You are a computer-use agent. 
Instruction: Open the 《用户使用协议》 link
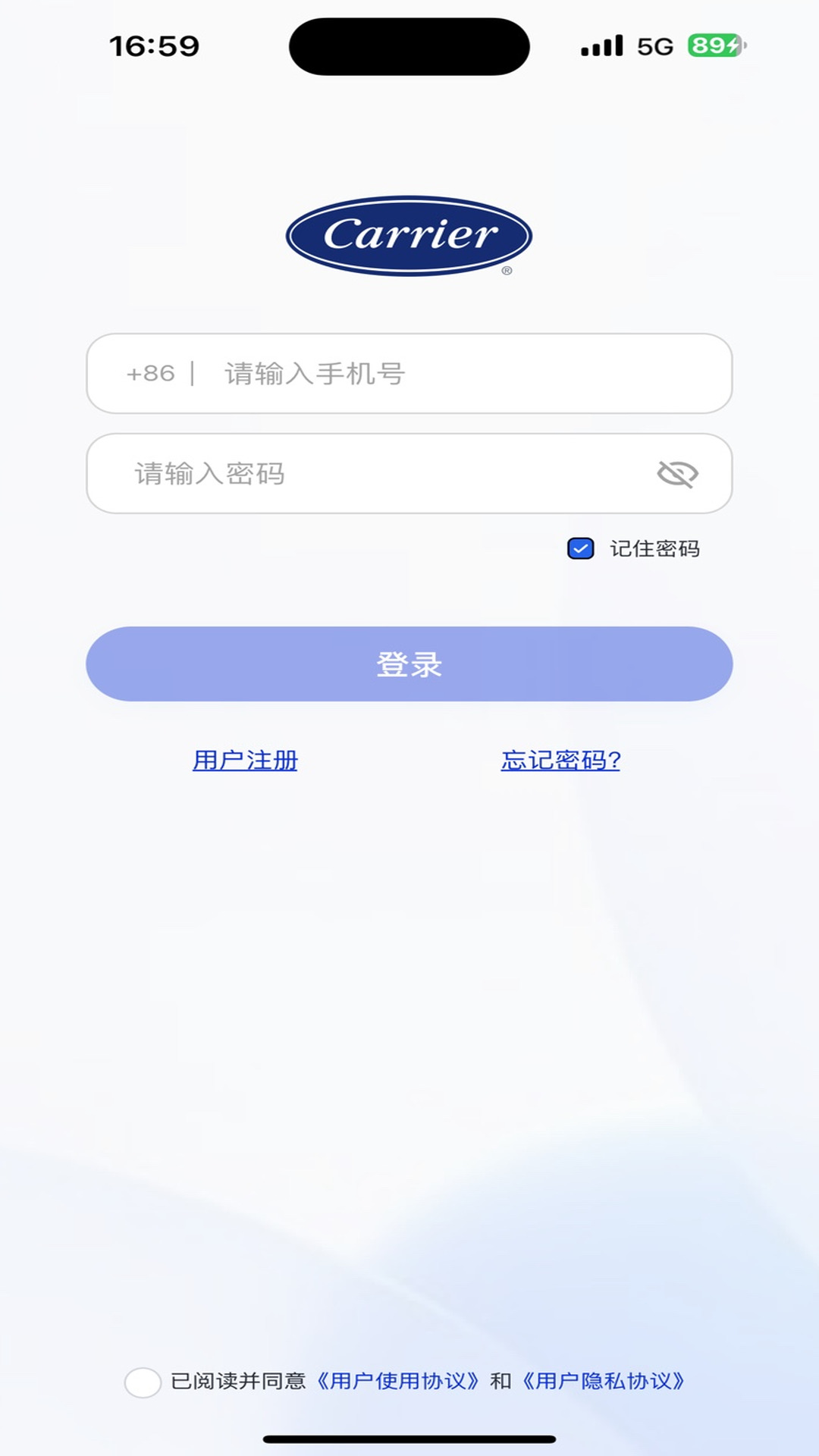tap(397, 1381)
